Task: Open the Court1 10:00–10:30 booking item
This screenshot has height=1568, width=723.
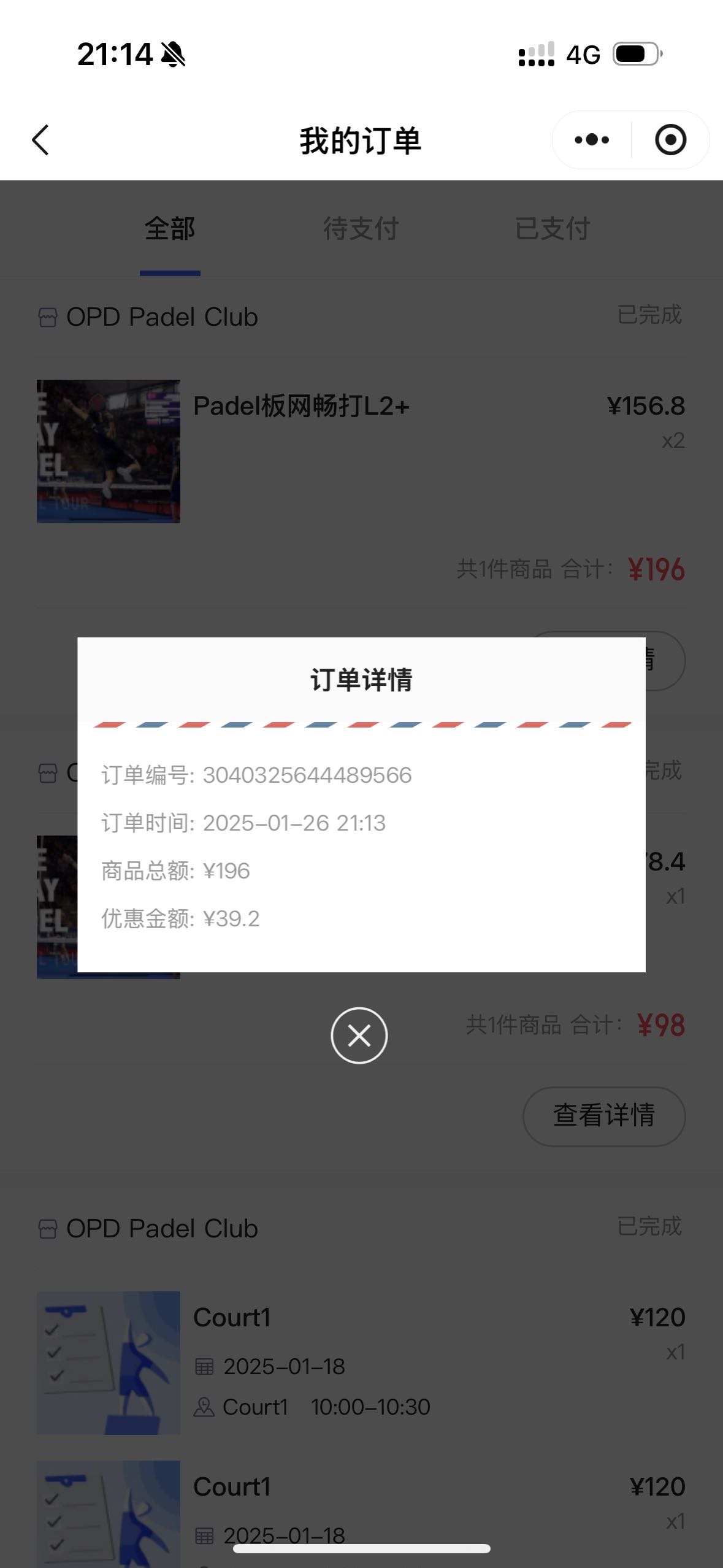Action: click(361, 1362)
